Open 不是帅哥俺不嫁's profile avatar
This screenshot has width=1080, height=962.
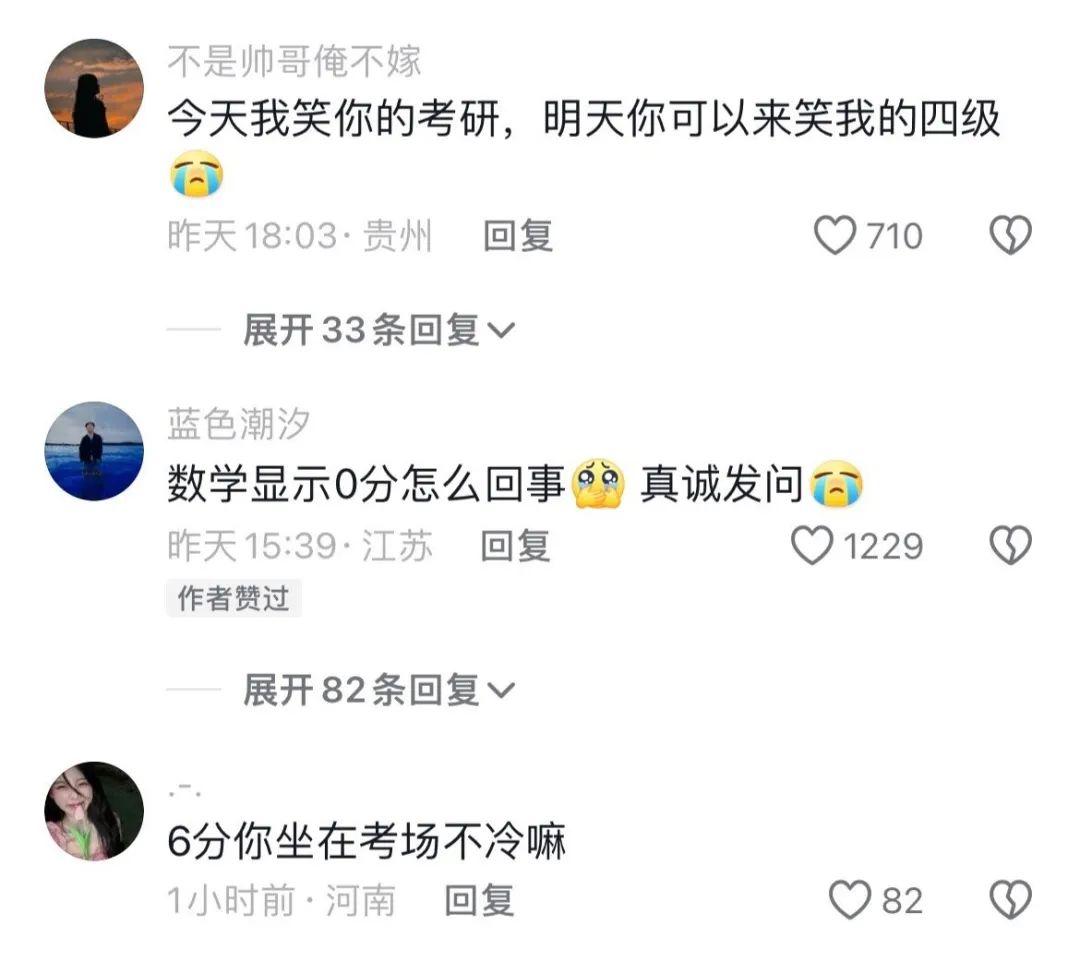click(x=94, y=88)
